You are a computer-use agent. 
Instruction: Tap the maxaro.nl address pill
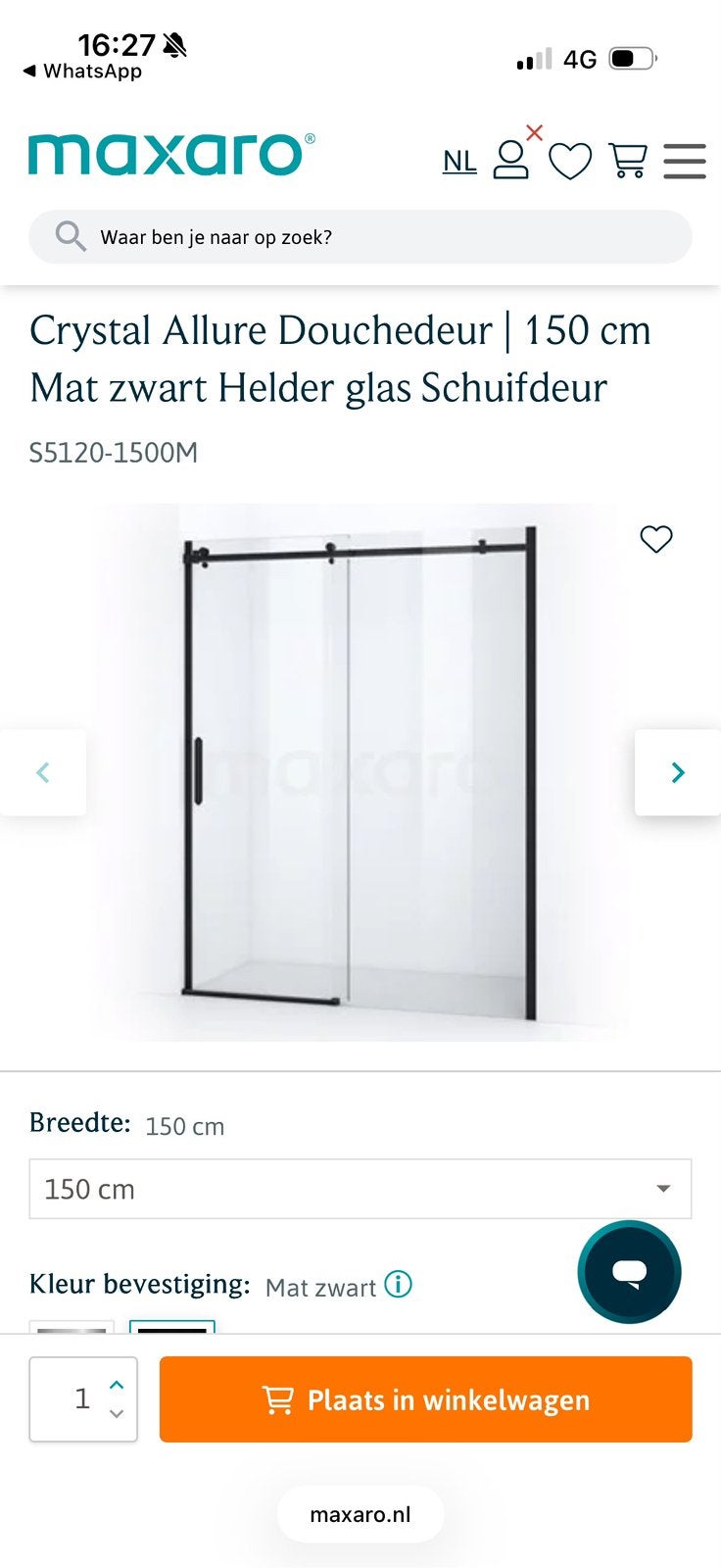tap(360, 1514)
